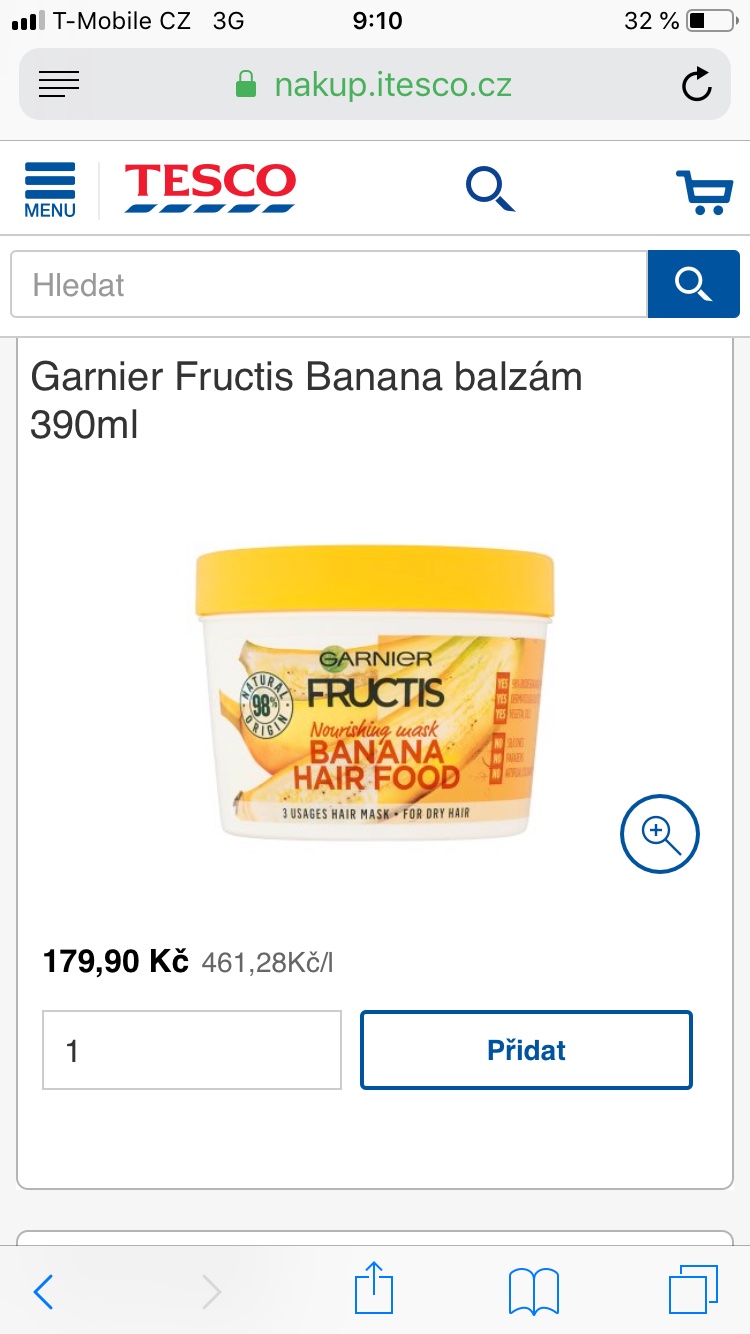The height and width of the screenshot is (1334, 750).
Task: Add the product with Přidat
Action: tap(526, 1050)
